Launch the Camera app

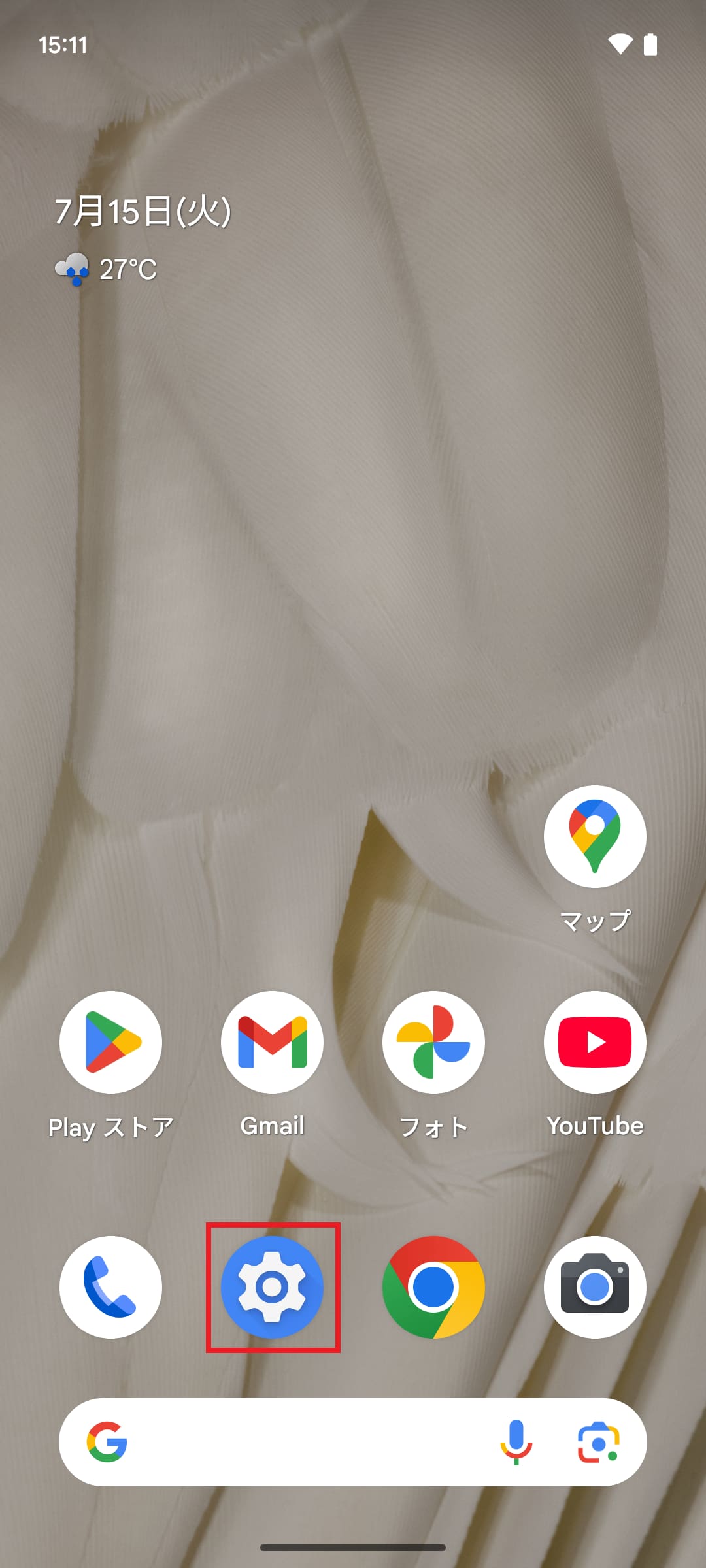click(595, 1286)
